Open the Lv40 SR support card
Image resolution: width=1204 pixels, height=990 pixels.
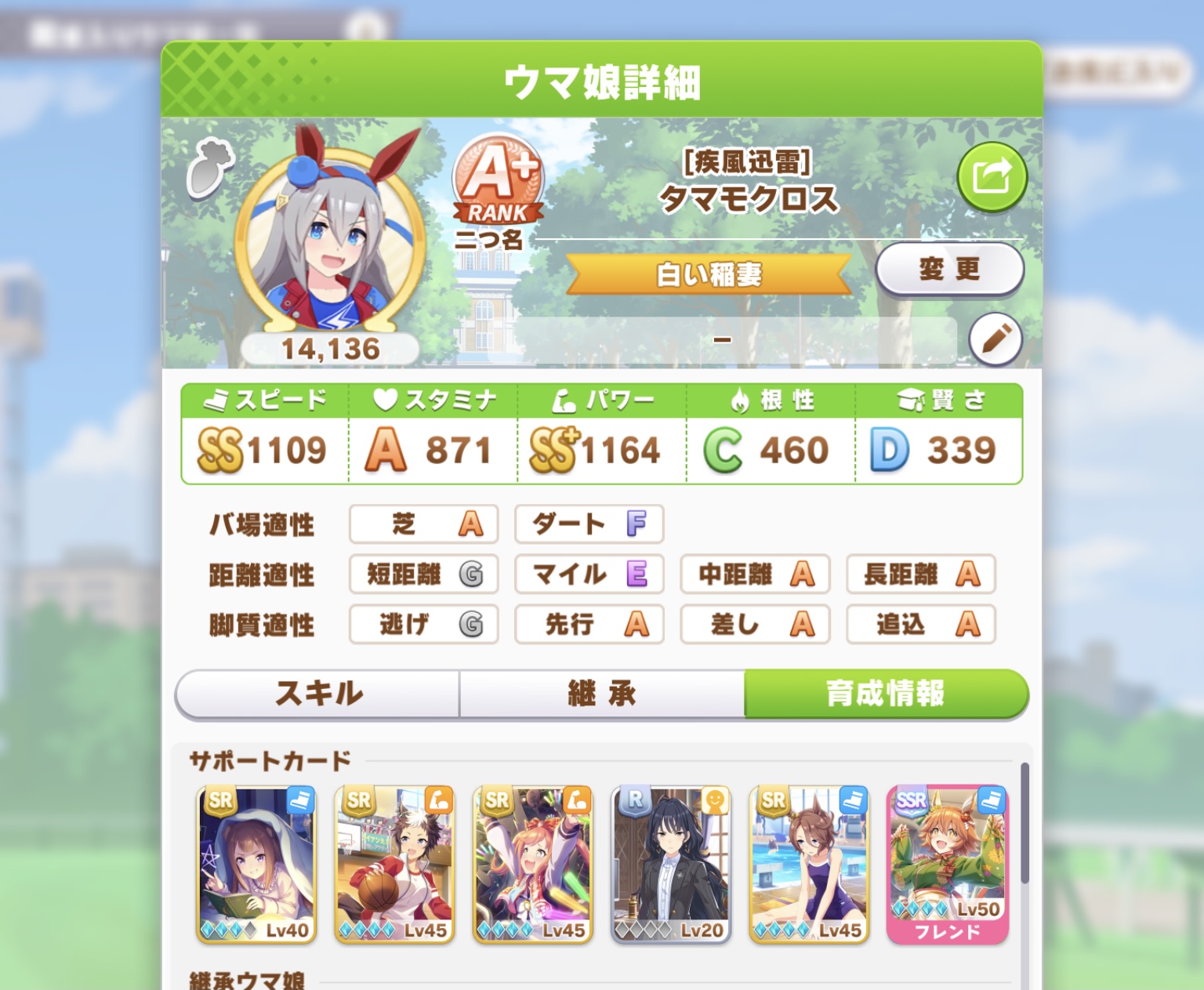[256, 864]
